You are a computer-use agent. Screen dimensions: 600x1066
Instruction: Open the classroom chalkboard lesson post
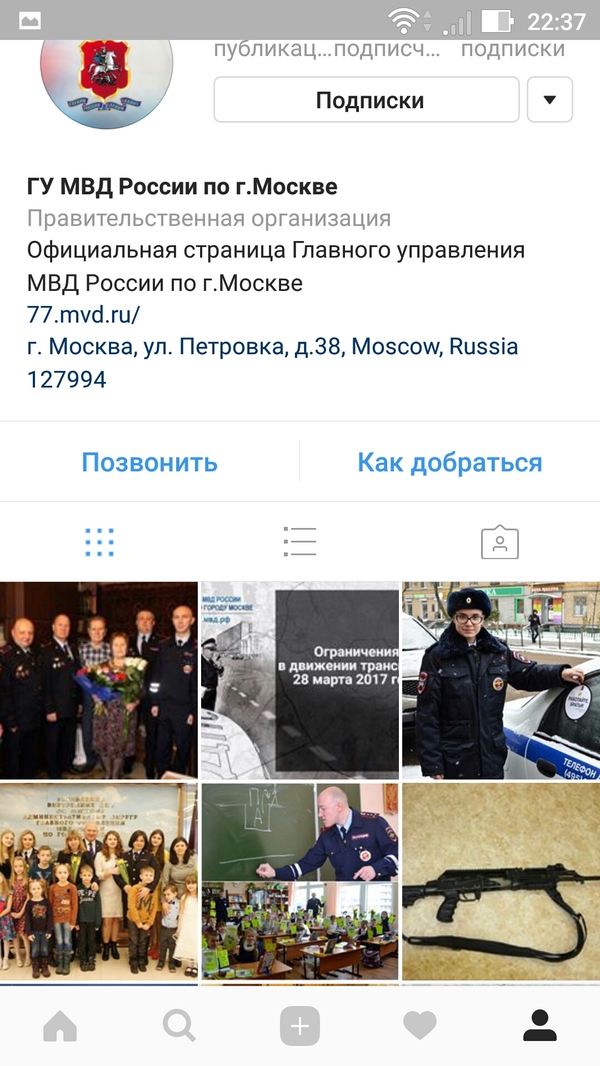300,880
